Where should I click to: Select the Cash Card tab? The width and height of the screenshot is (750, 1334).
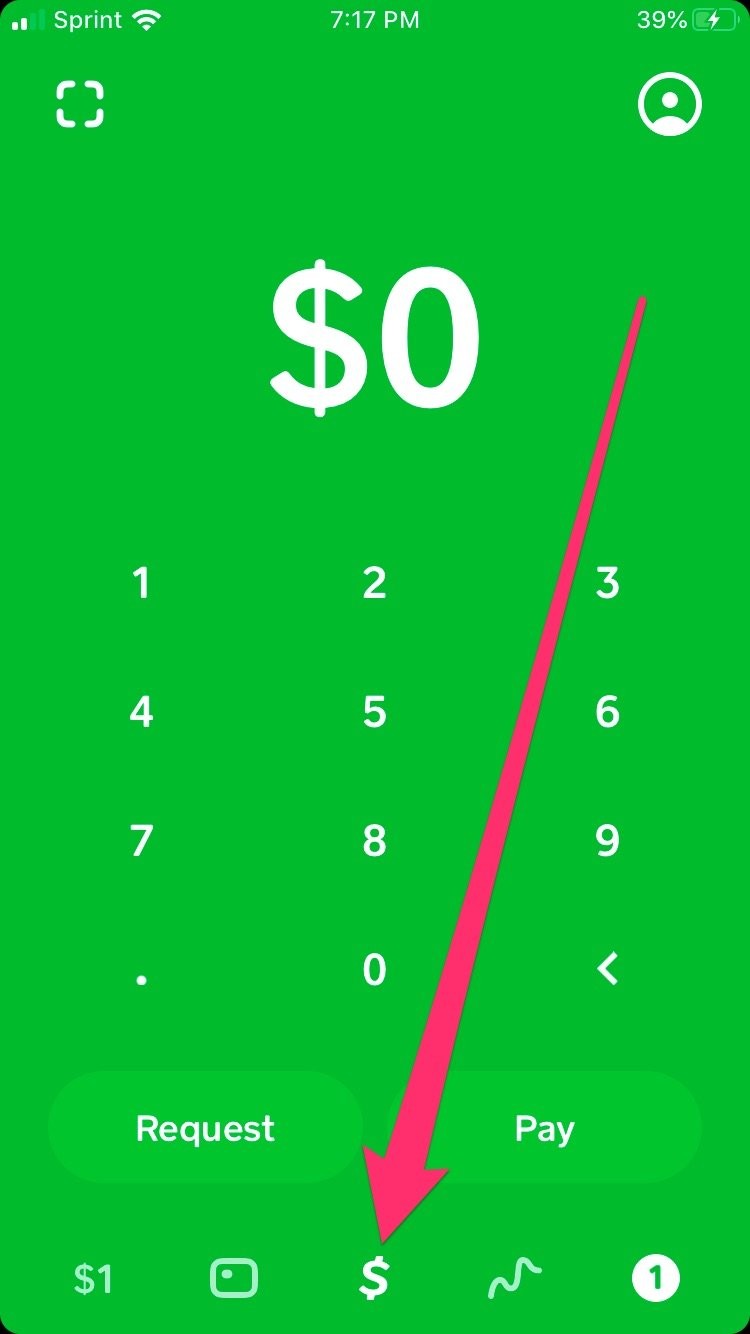[x=233, y=1277]
